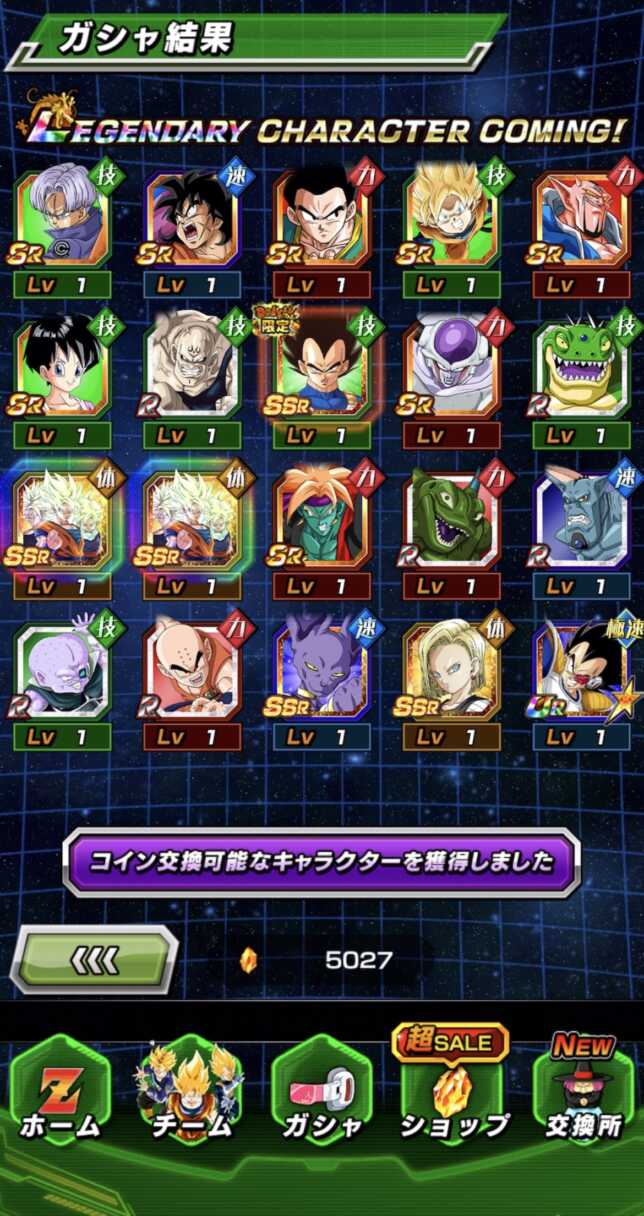
Task: Switch to the チーム tab
Action: (x=191, y=1094)
